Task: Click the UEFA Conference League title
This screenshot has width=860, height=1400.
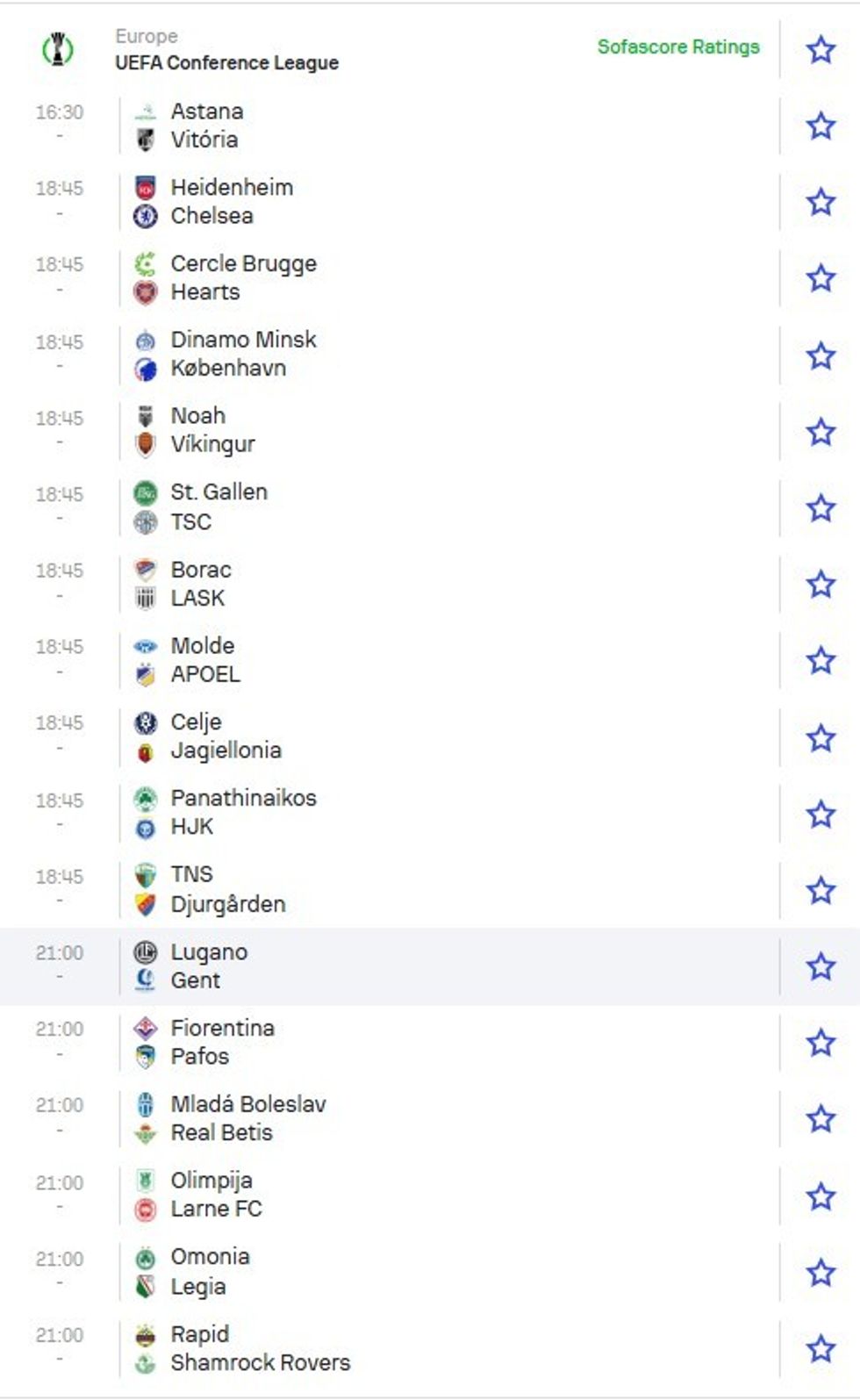Action: point(226,62)
